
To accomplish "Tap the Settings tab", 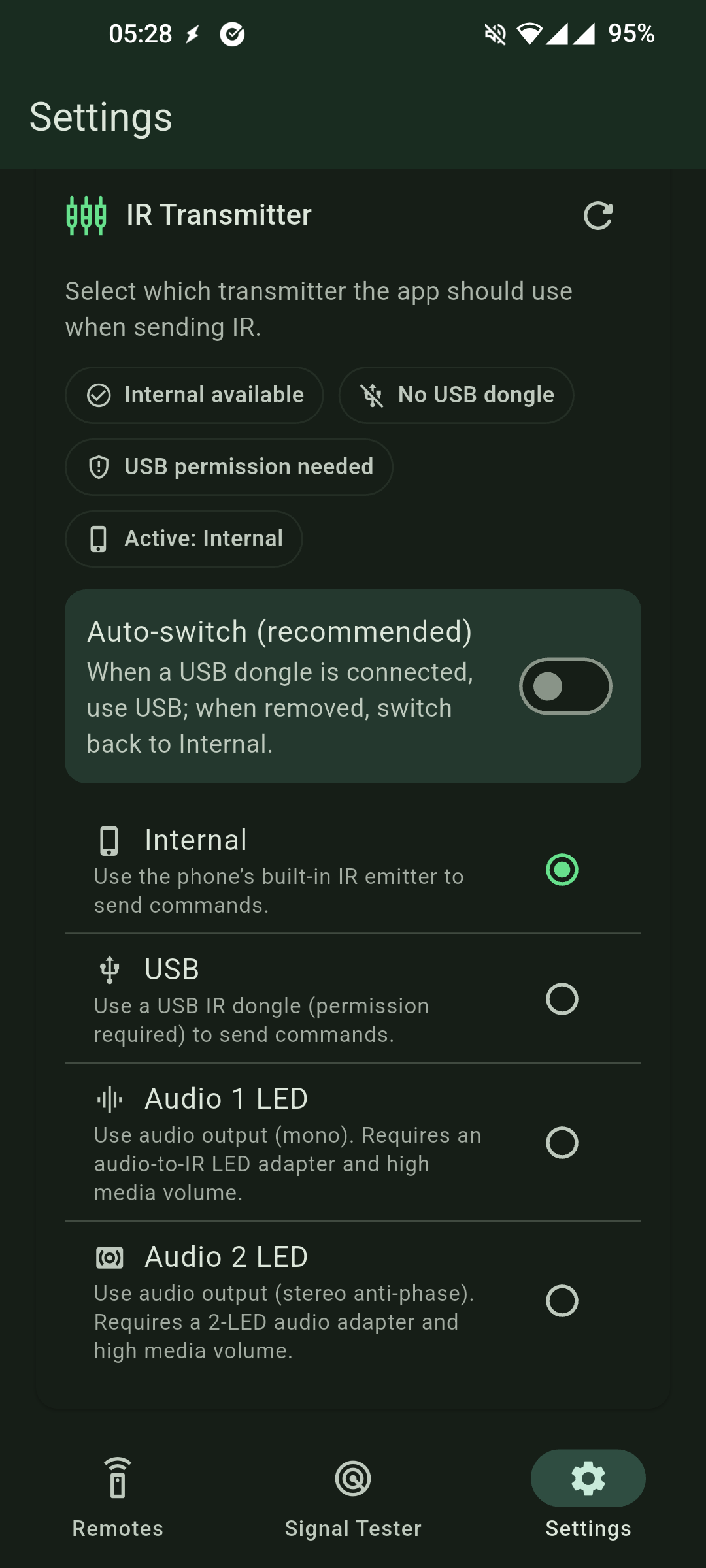I will pos(588,1496).
